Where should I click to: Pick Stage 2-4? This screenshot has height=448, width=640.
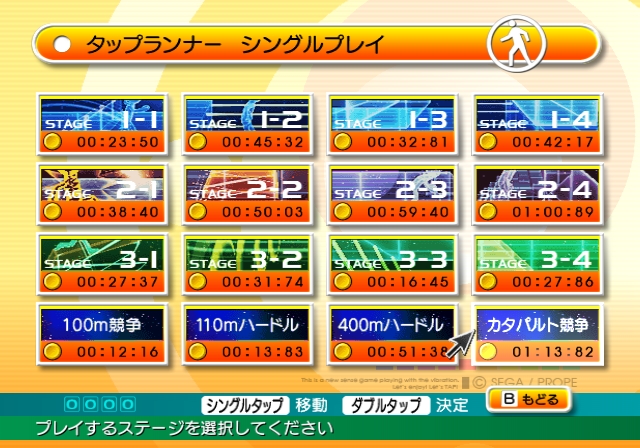coord(538,195)
